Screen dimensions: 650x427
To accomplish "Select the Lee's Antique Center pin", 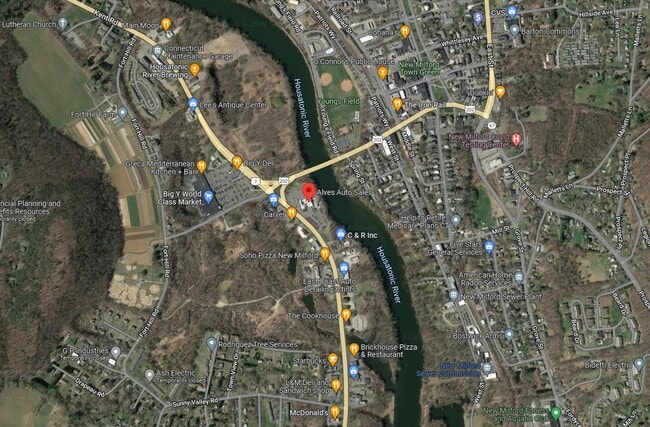I will pos(193,104).
